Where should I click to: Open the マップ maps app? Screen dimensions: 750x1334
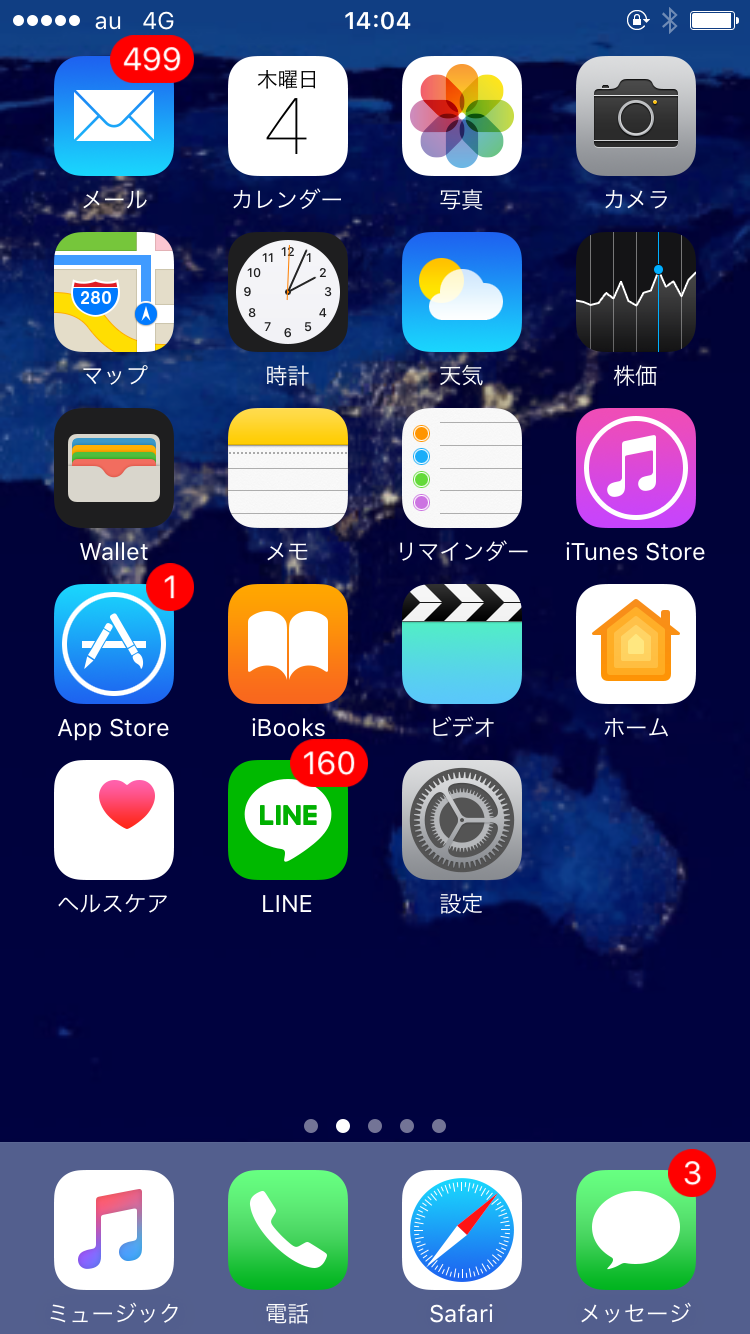coord(114,292)
